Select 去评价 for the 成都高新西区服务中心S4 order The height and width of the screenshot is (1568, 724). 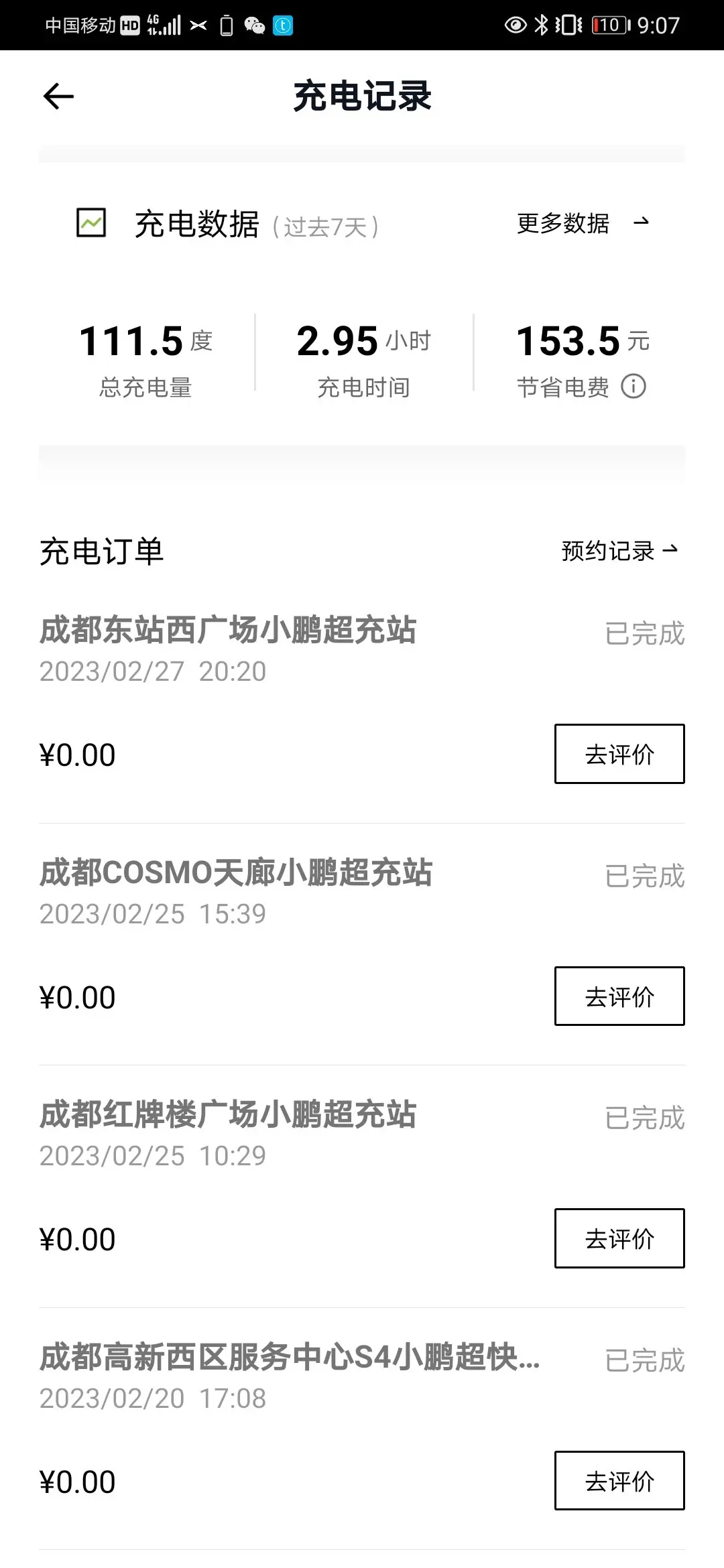(619, 1481)
